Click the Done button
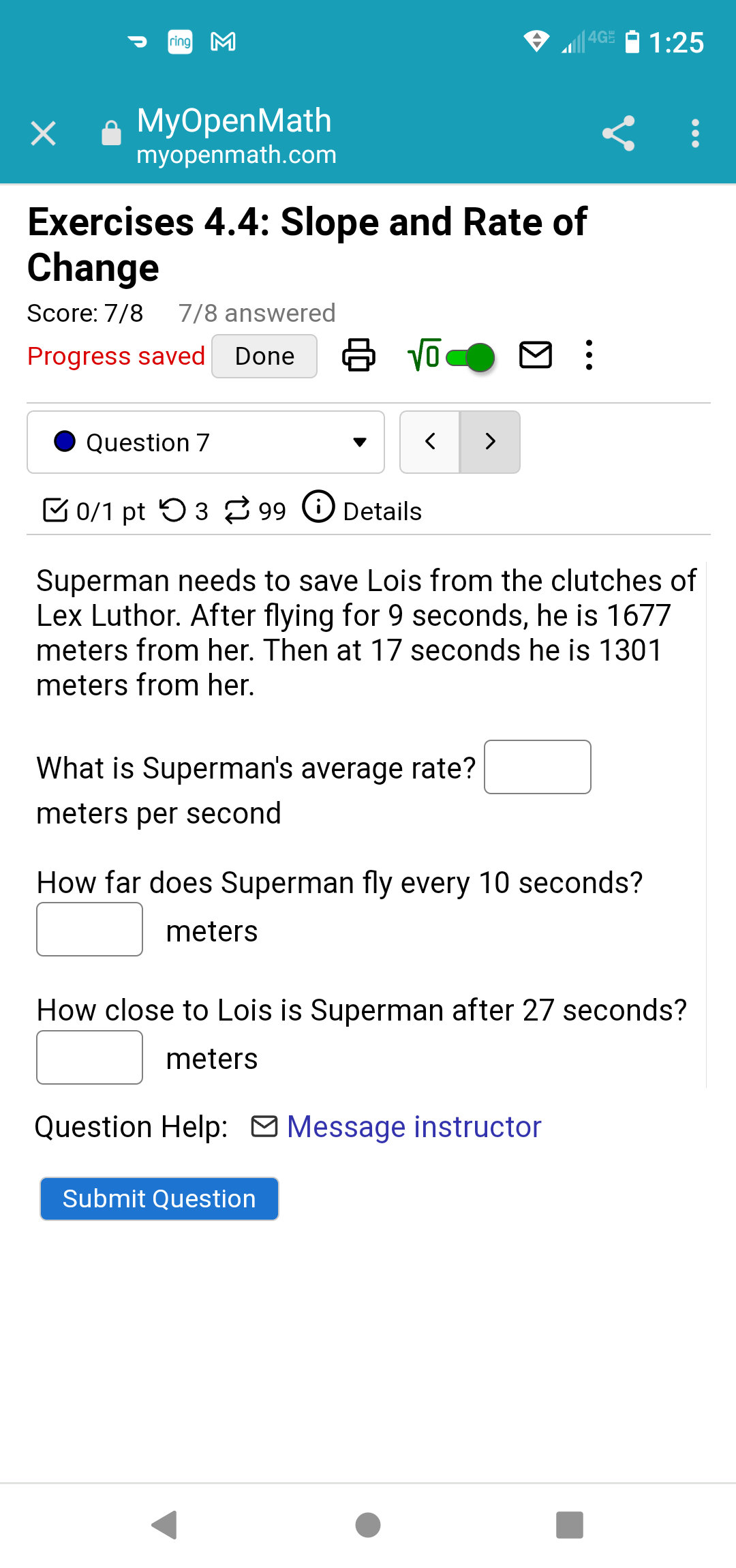Image resolution: width=736 pixels, height=1568 pixels. pyautogui.click(x=264, y=355)
